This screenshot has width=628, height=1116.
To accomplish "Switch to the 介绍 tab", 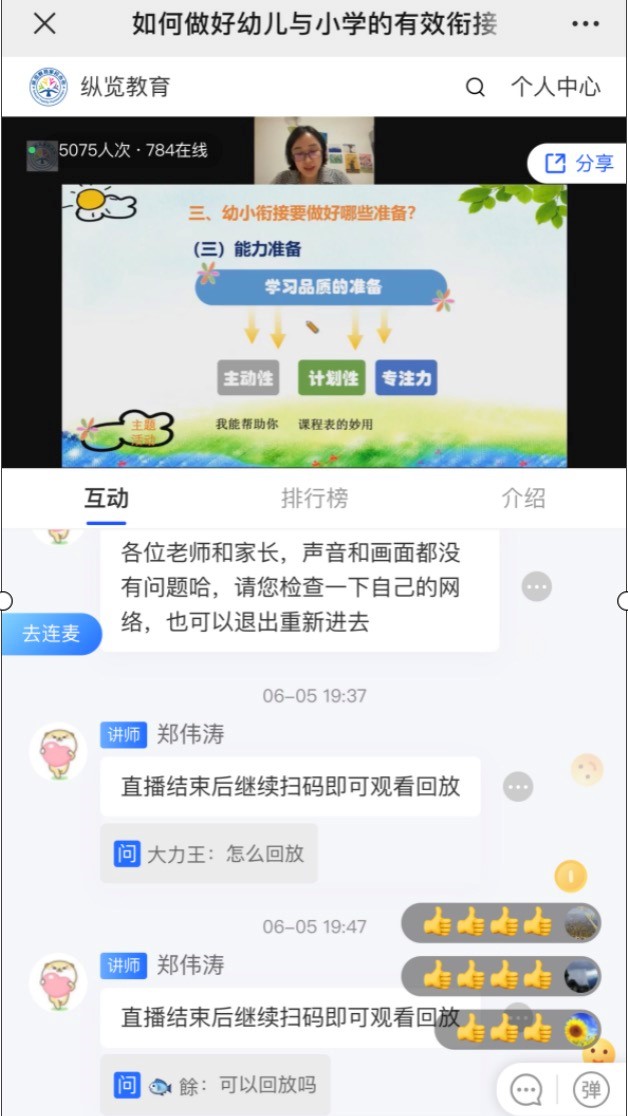I will coord(523,498).
